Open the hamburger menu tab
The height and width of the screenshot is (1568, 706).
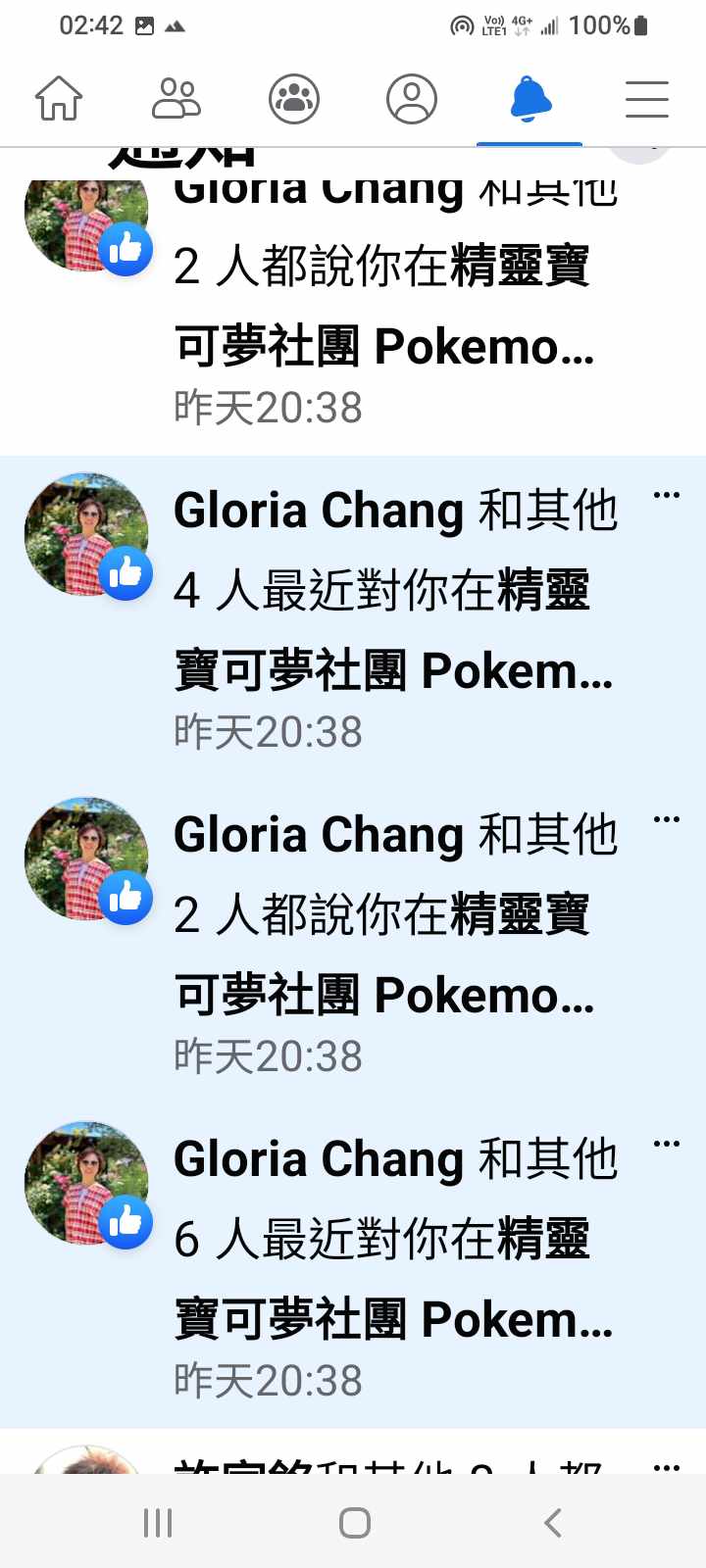(x=647, y=99)
